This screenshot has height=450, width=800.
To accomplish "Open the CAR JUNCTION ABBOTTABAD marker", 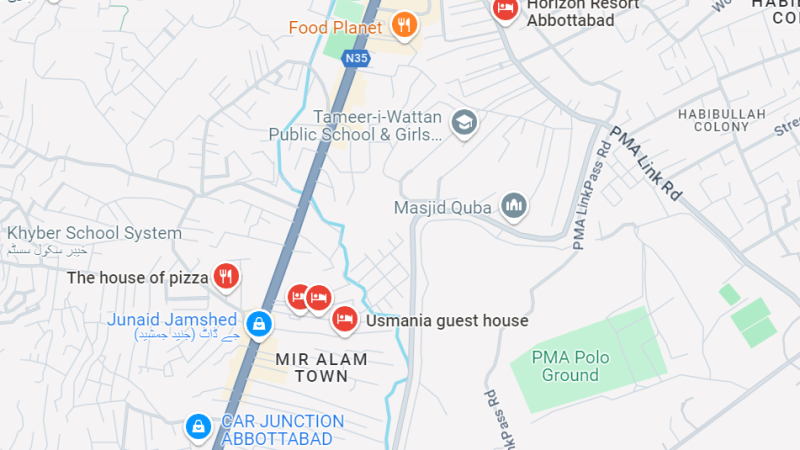I will (199, 427).
